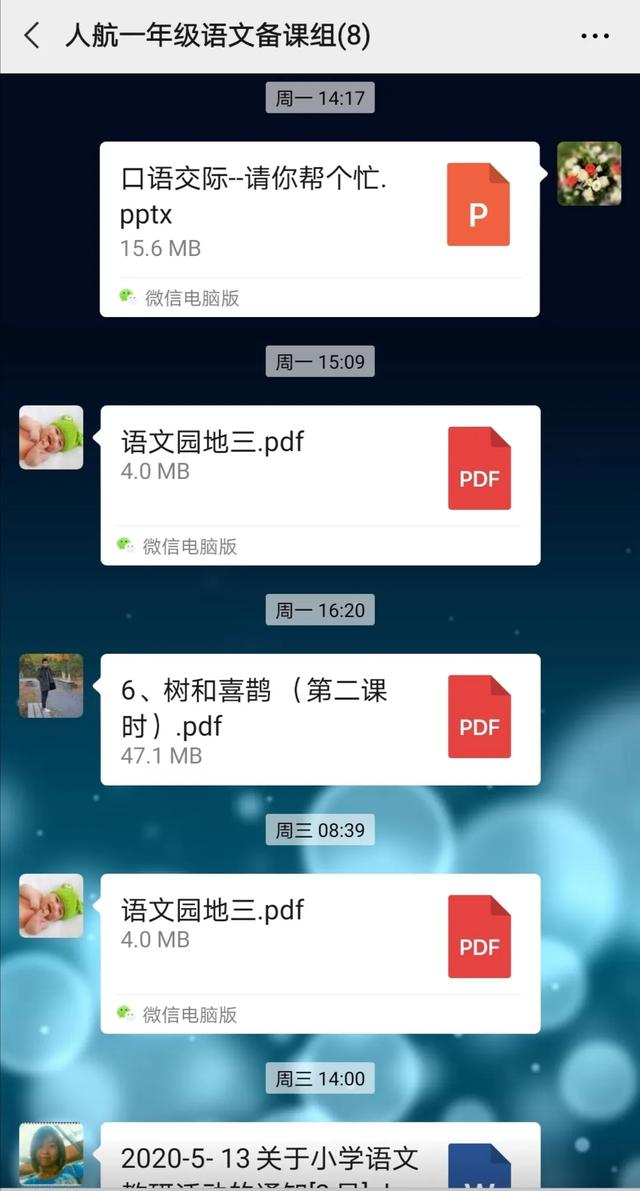Open the chat overflow menu
The width and height of the screenshot is (640, 1191).
595,36
